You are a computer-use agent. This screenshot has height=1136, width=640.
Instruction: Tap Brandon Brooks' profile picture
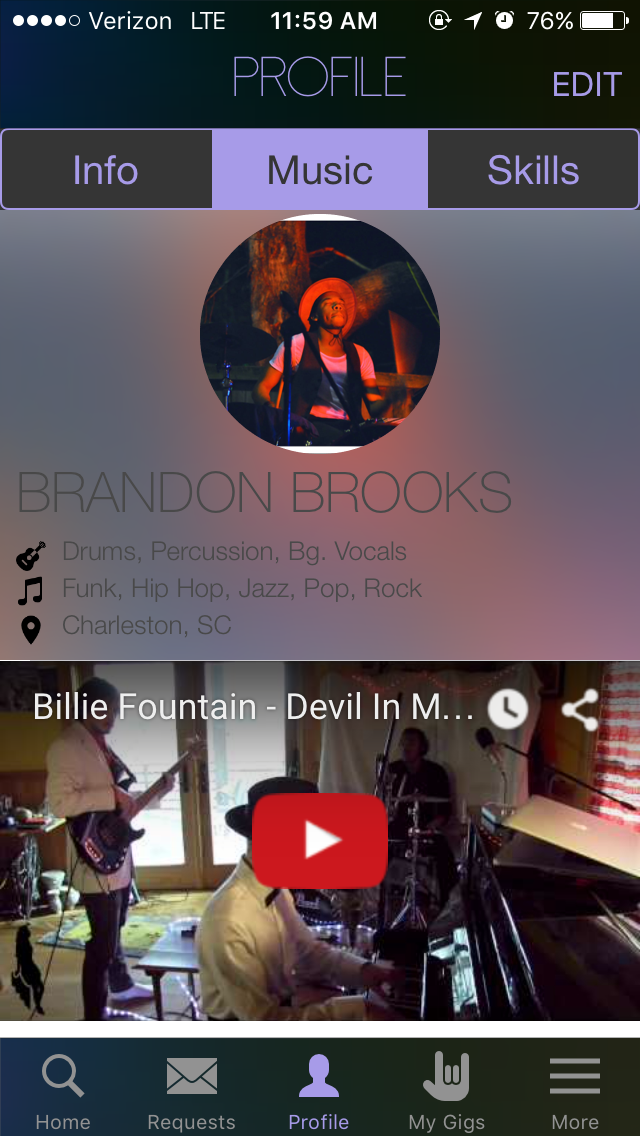pyautogui.click(x=320, y=333)
